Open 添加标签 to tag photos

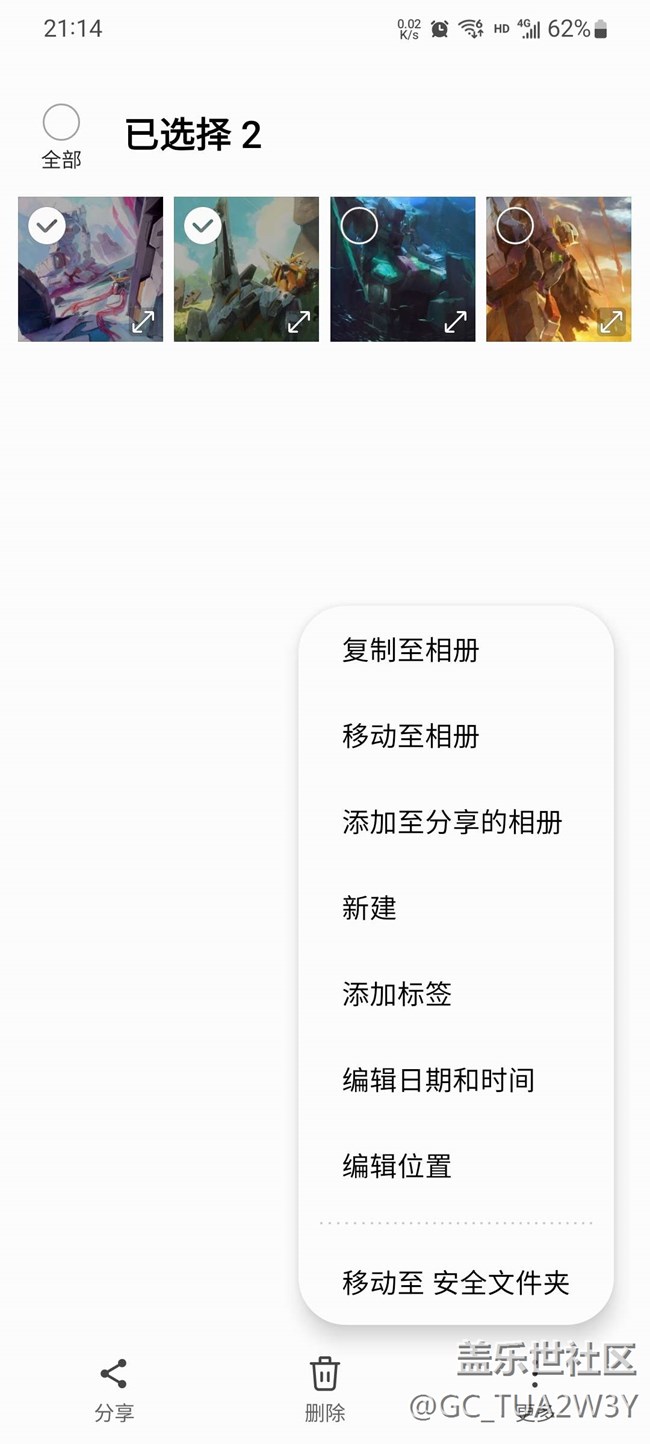(397, 994)
